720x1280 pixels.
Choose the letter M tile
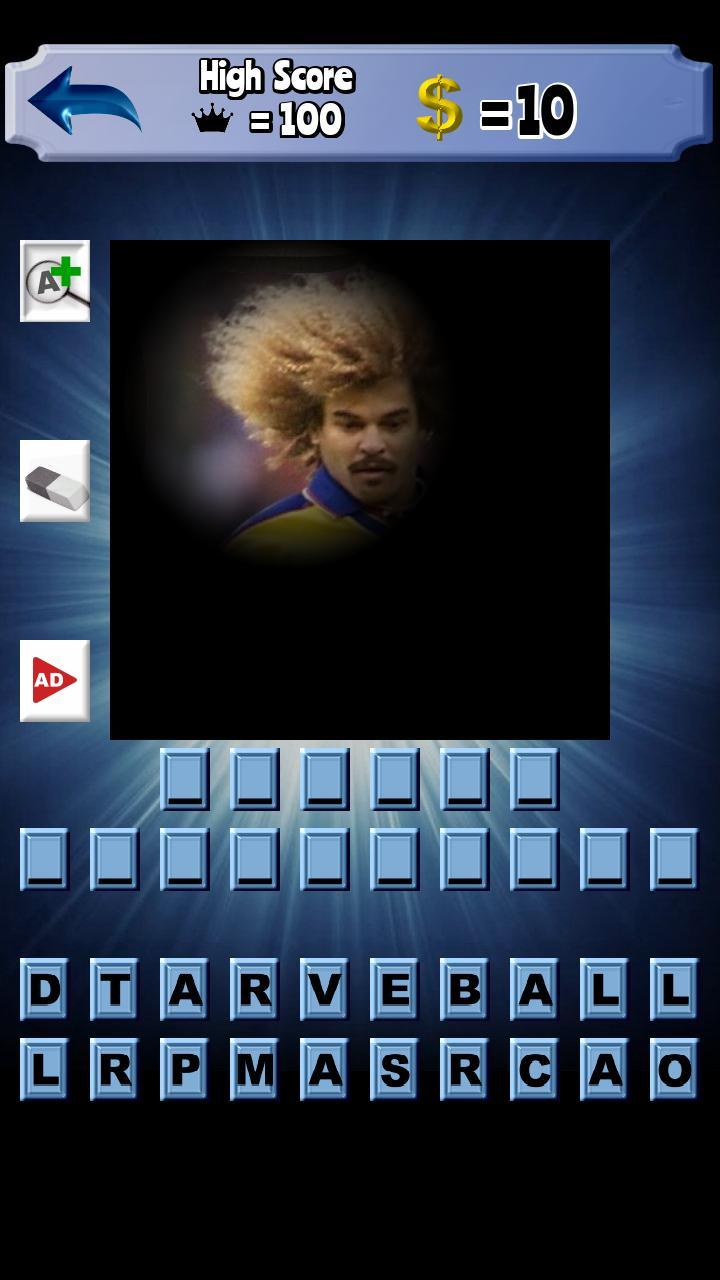coord(254,1068)
